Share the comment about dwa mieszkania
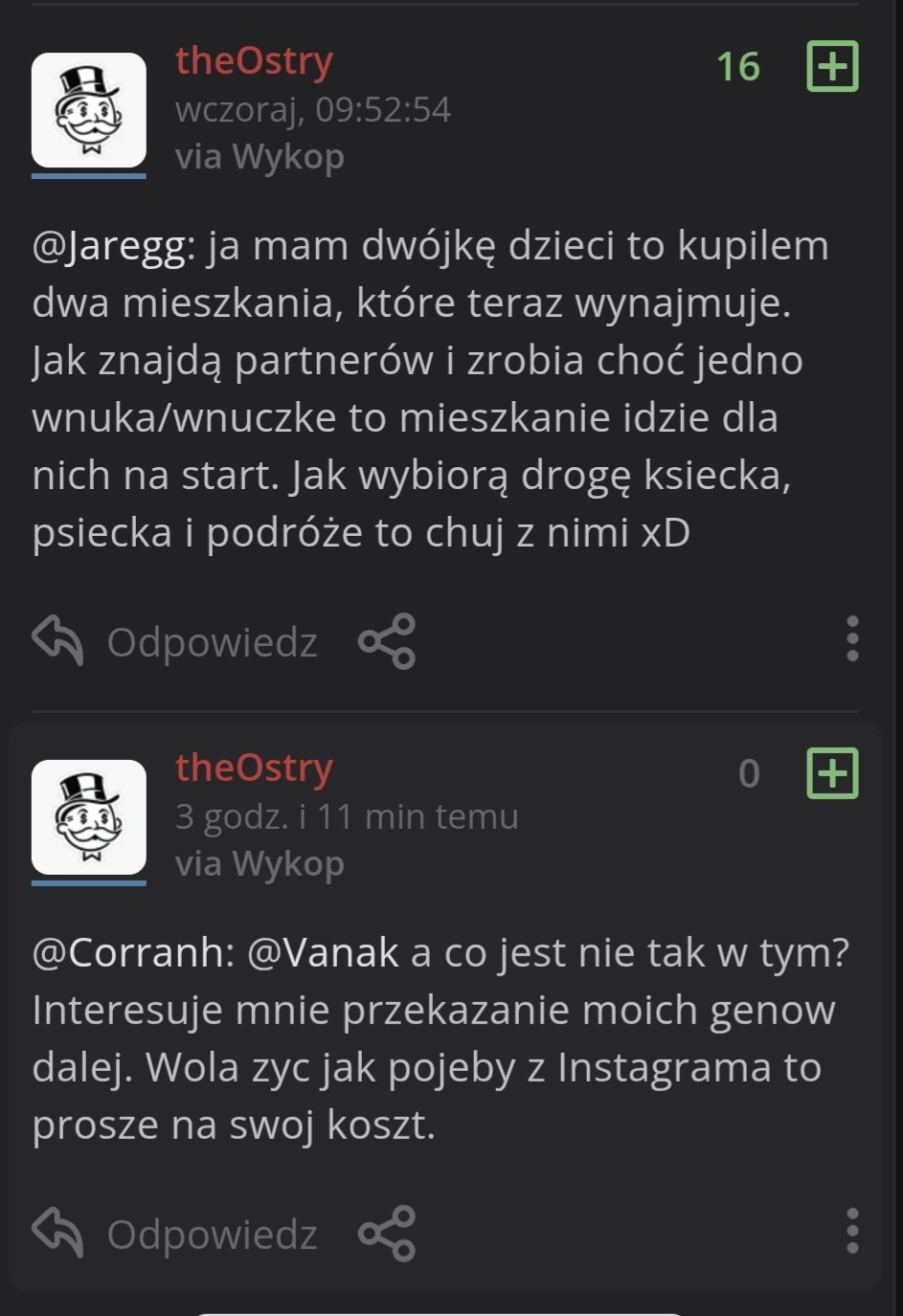Image resolution: width=903 pixels, height=1316 pixels. click(x=387, y=641)
